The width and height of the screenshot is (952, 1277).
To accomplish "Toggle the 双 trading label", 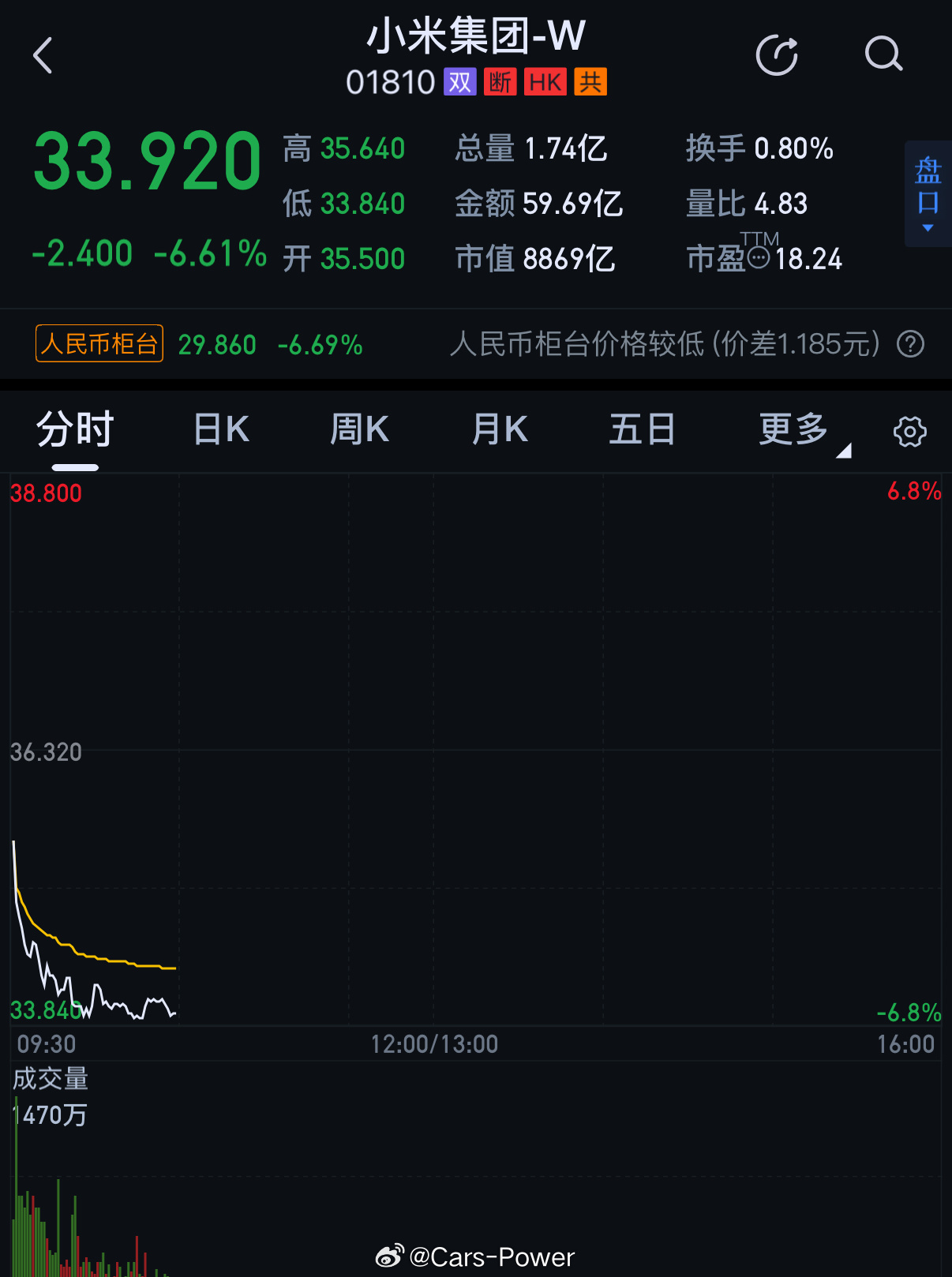I will pos(460,81).
